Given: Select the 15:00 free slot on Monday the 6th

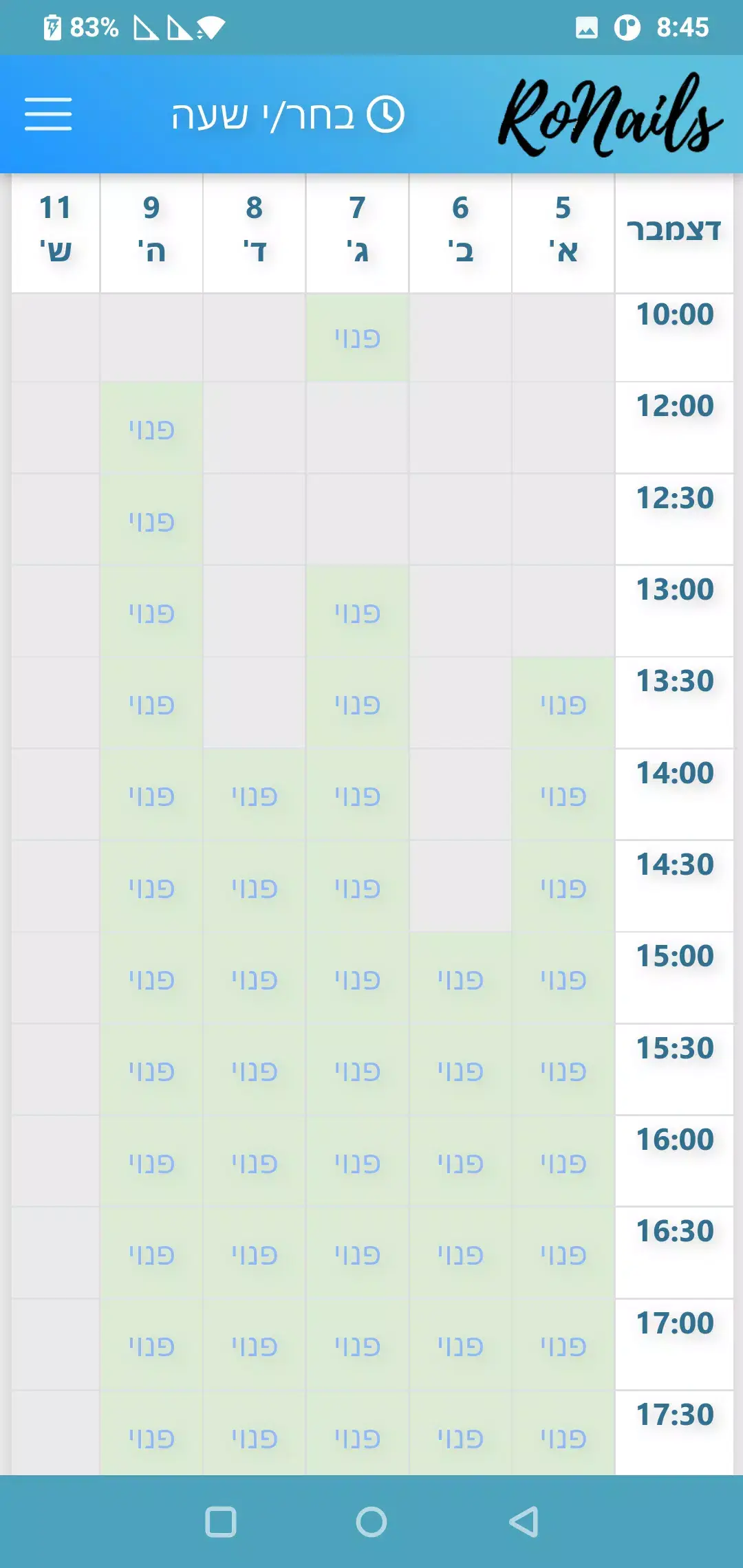Looking at the screenshot, I should click(460, 977).
